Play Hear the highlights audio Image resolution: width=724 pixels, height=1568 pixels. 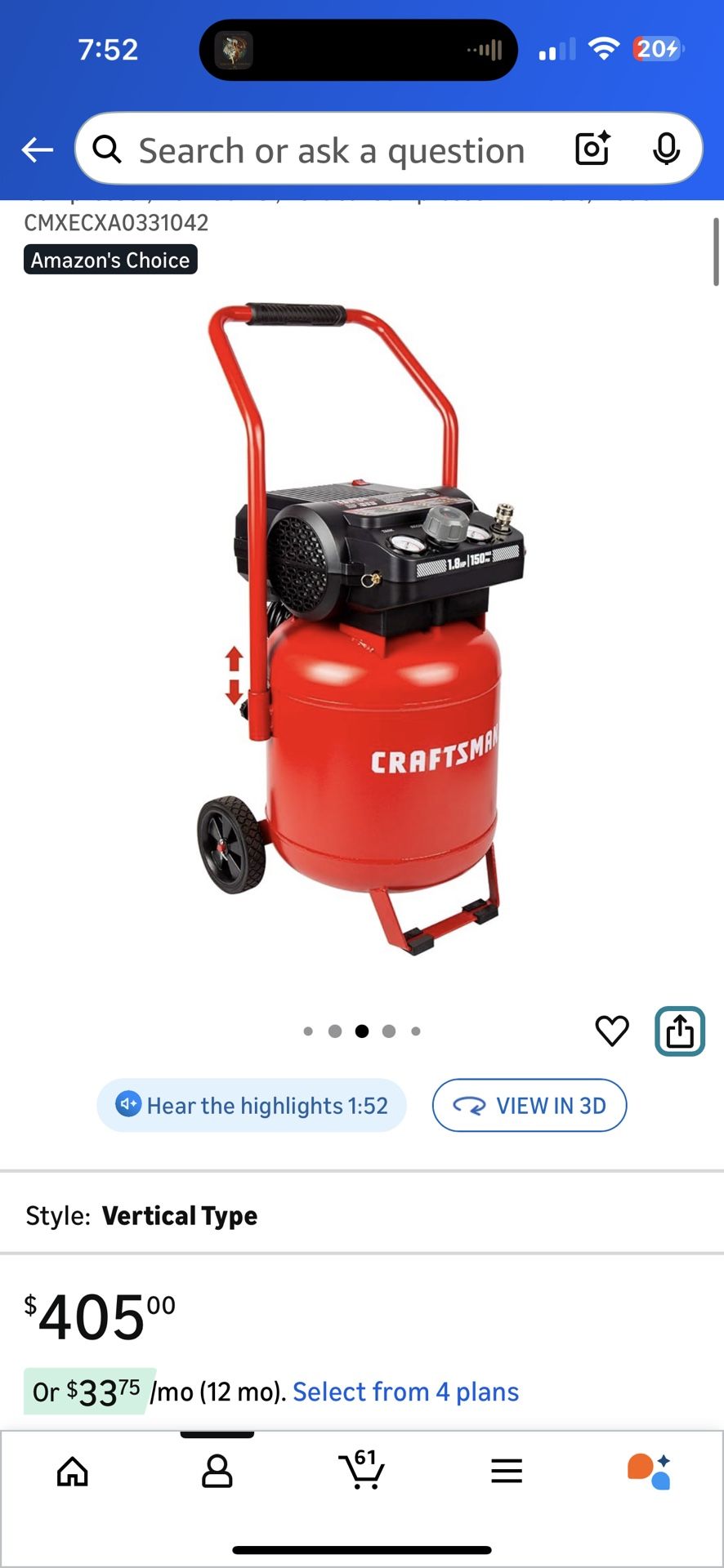[252, 1105]
